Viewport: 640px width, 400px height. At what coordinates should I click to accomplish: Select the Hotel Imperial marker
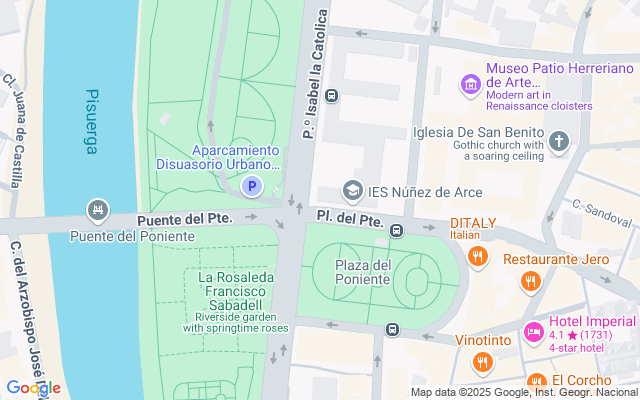click(533, 331)
